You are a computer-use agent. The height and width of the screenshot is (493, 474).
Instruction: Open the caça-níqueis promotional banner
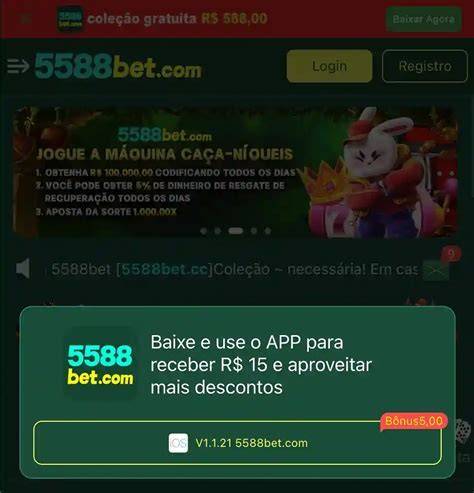click(x=235, y=172)
